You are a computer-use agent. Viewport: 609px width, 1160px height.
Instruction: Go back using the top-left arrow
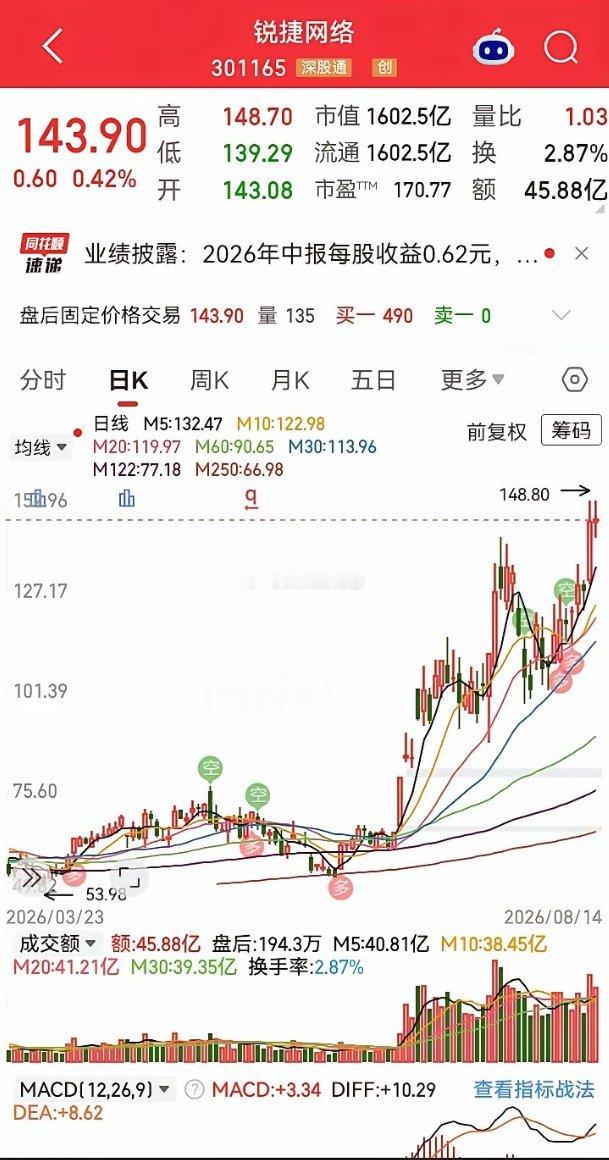53,47
